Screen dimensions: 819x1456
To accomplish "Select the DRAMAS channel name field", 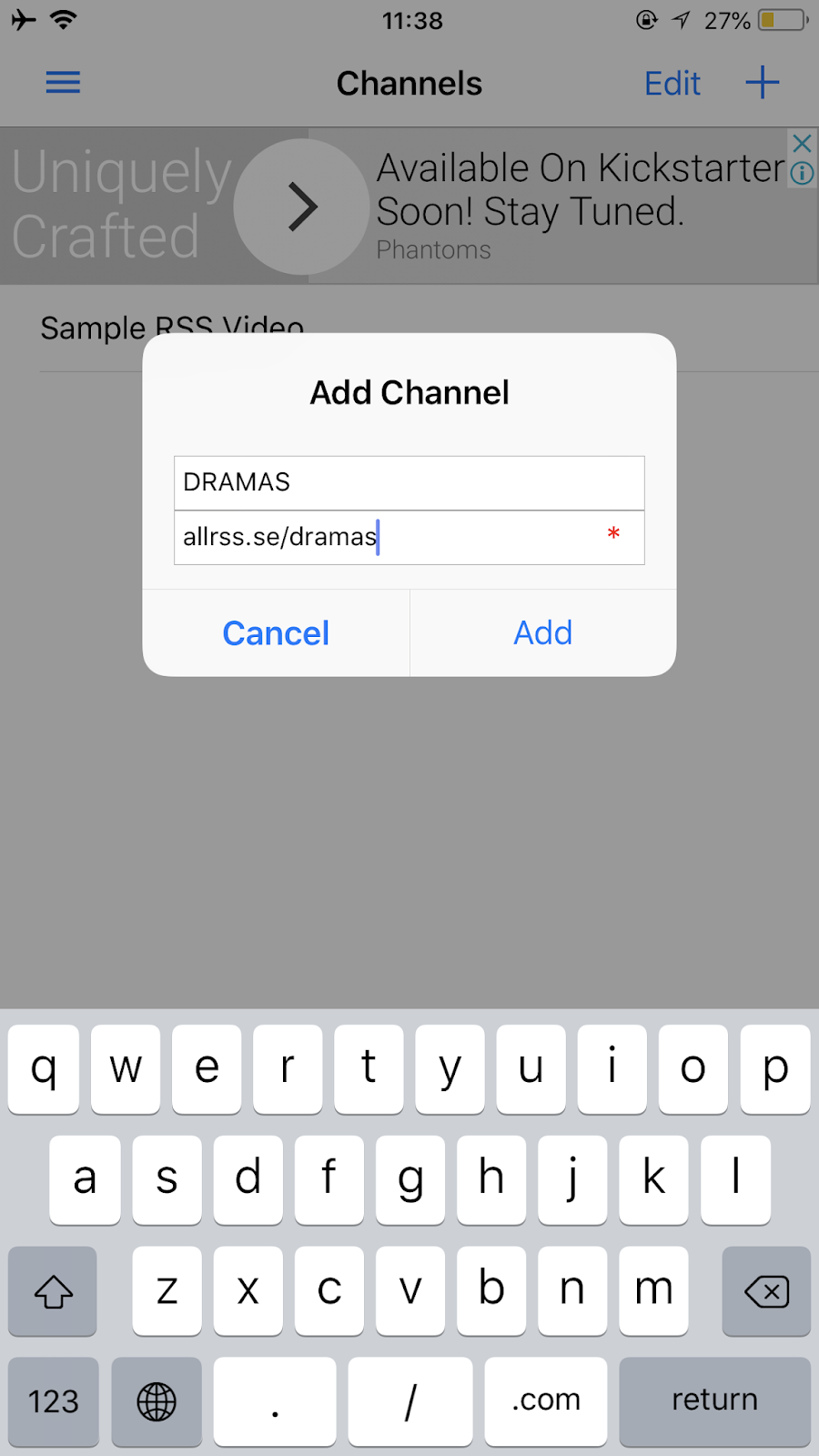I will [x=409, y=482].
